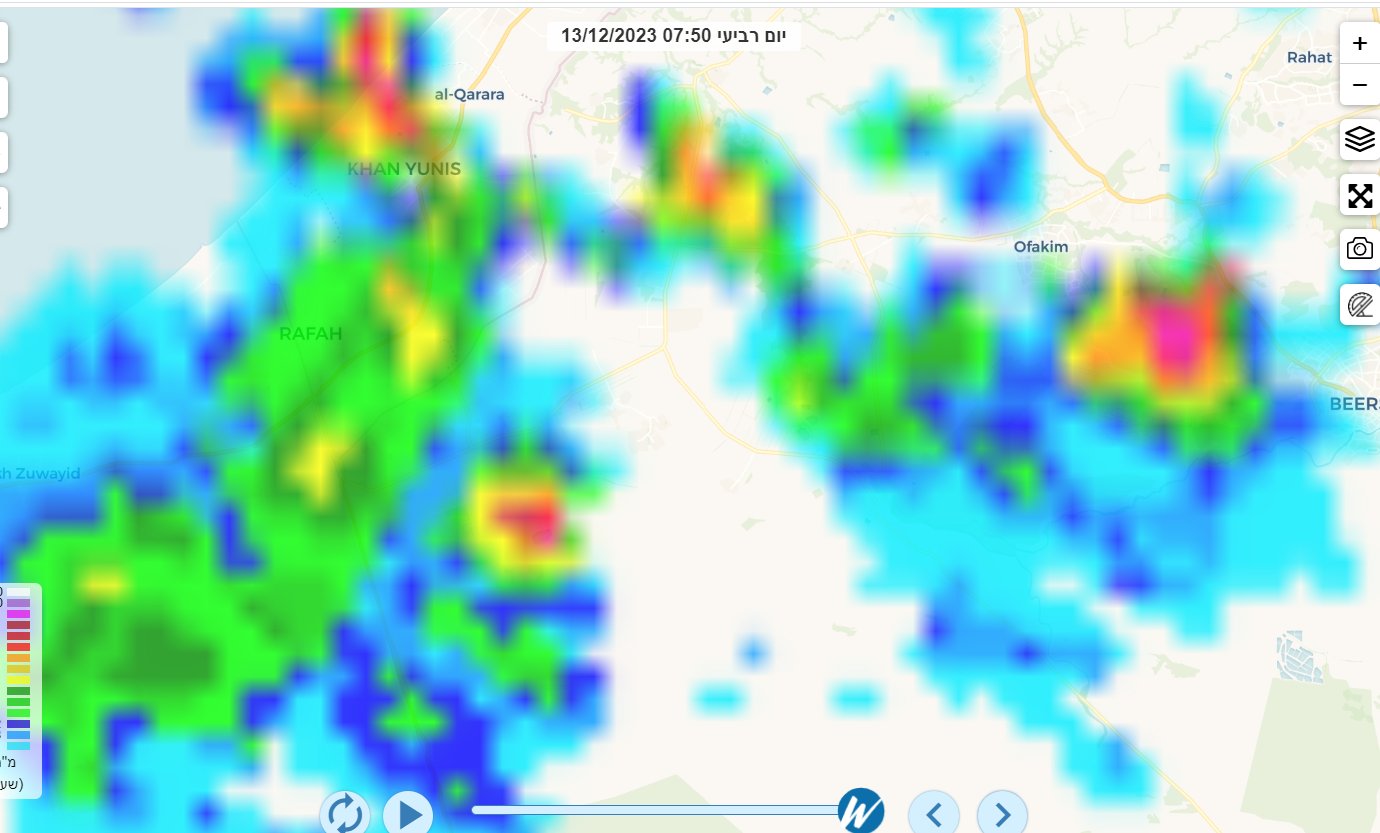Open the map layers selector
This screenshot has width=1380, height=833.
pos(1359,140)
